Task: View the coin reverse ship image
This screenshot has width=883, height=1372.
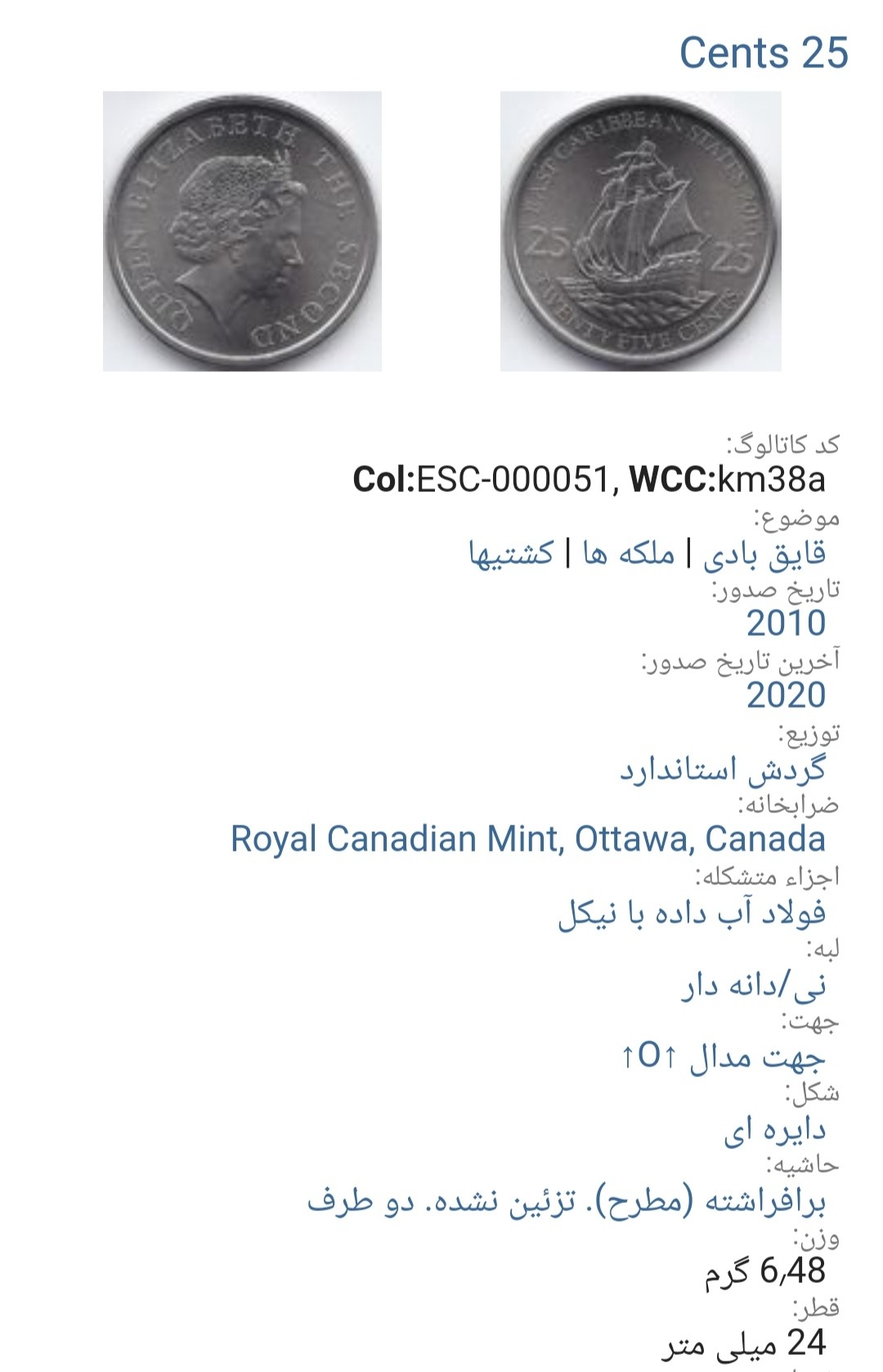Action: pyautogui.click(x=640, y=231)
